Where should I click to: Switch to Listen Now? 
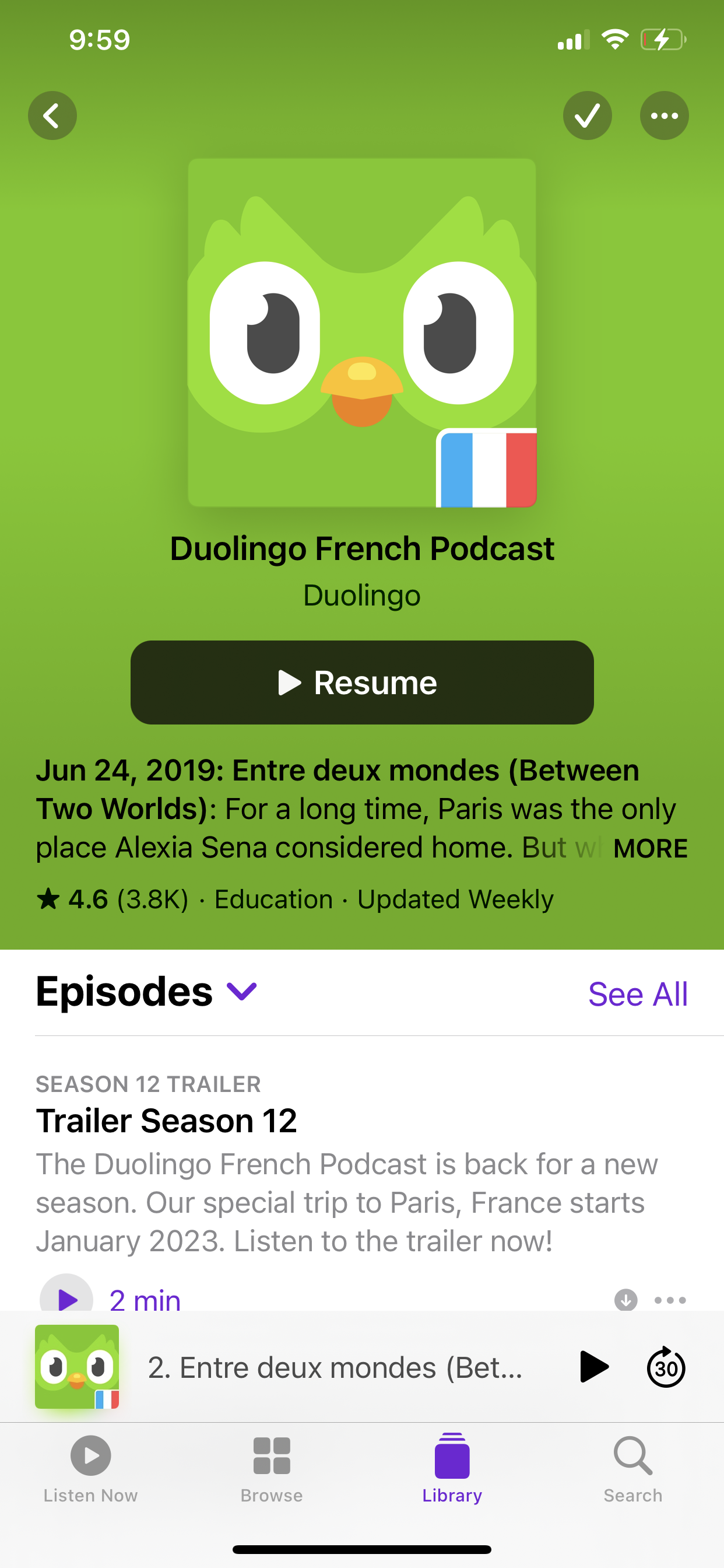pyautogui.click(x=90, y=1473)
